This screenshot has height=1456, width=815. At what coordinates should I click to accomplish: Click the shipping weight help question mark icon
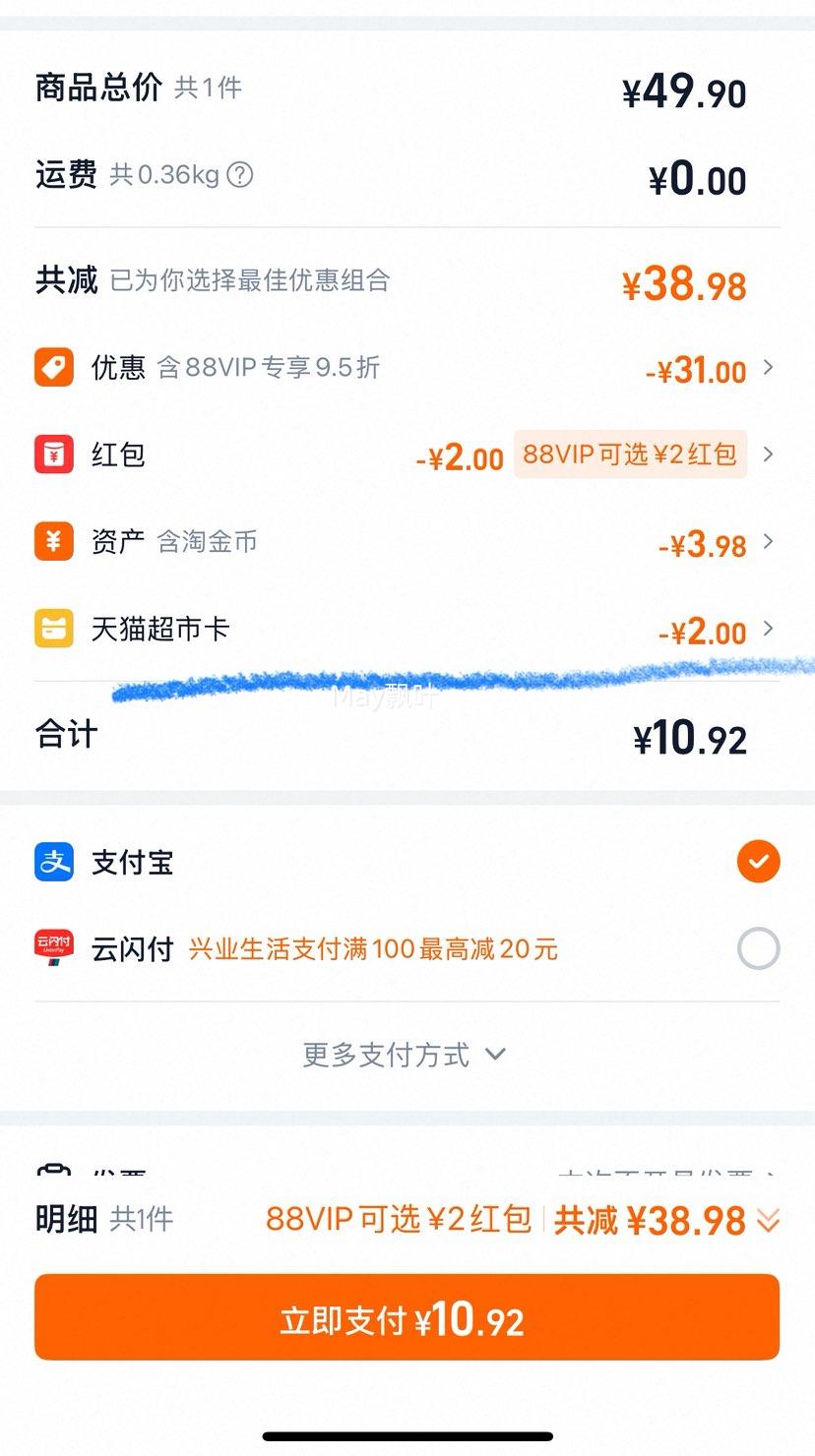(237, 174)
